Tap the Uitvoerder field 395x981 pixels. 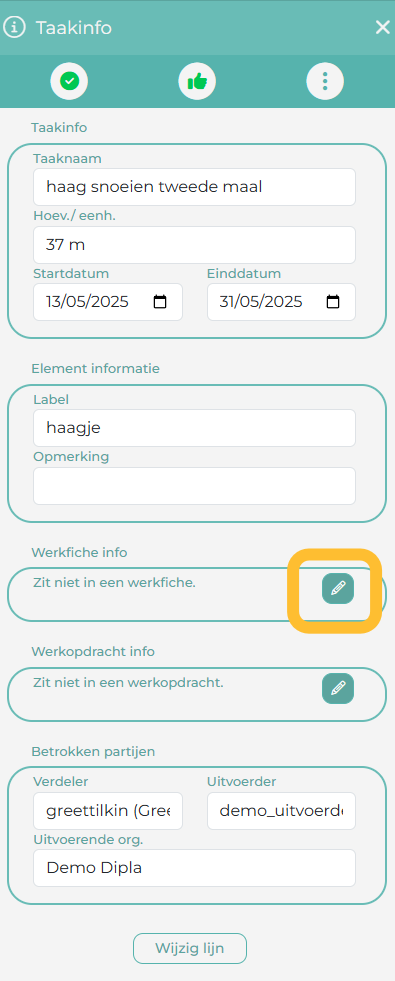(282, 811)
